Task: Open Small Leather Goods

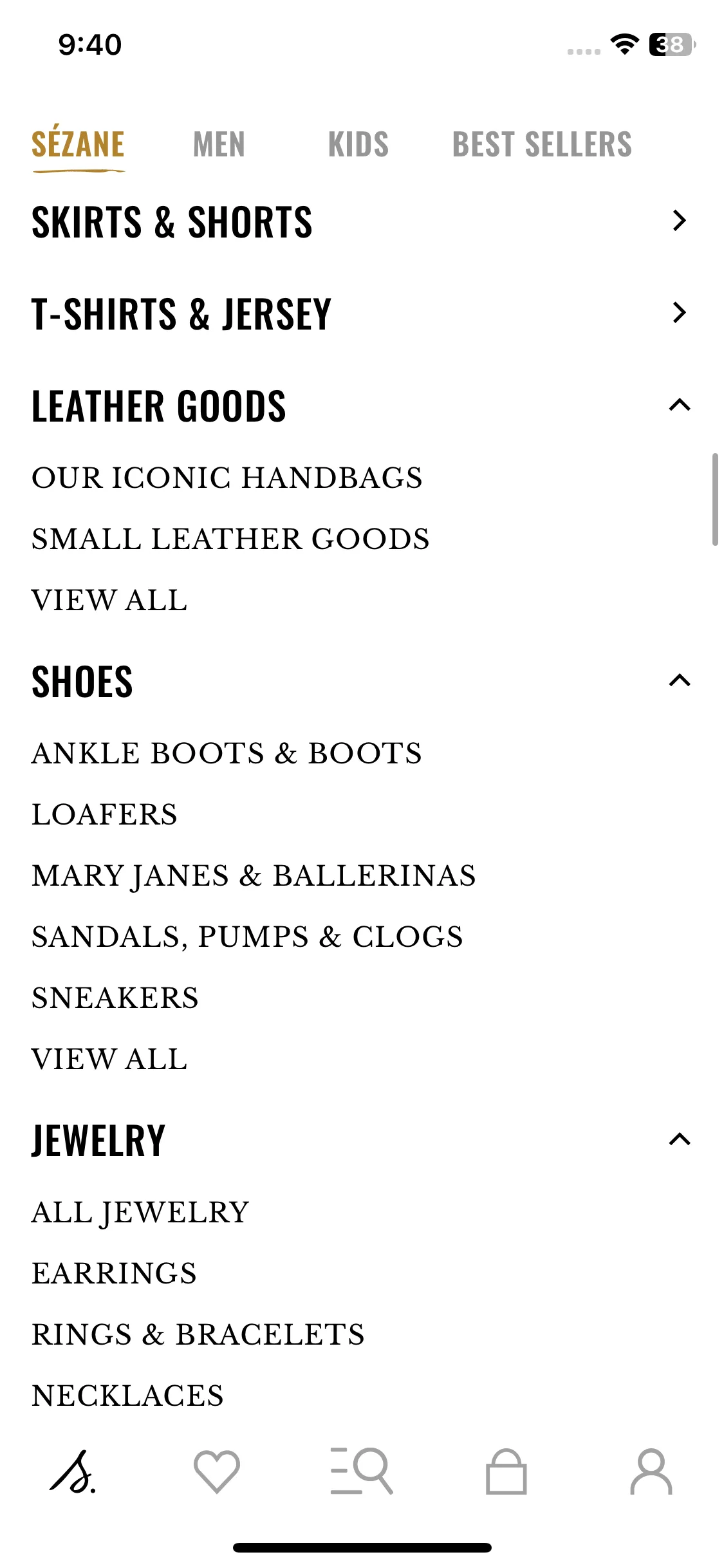Action: [x=230, y=539]
